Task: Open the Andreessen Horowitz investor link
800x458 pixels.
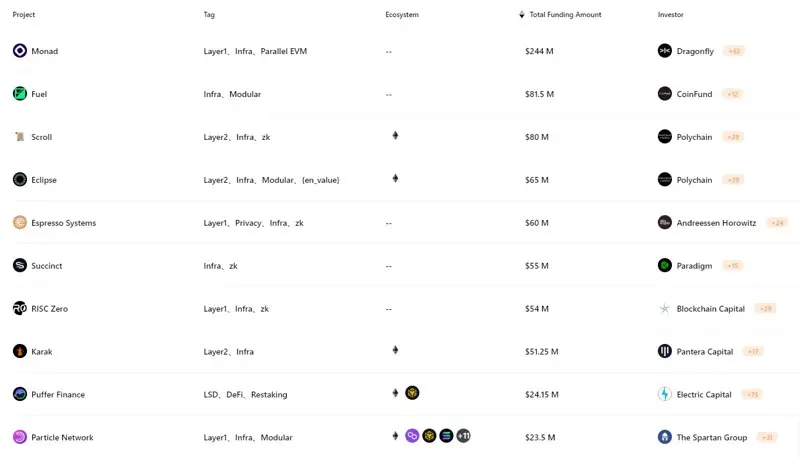Action: click(x=717, y=223)
